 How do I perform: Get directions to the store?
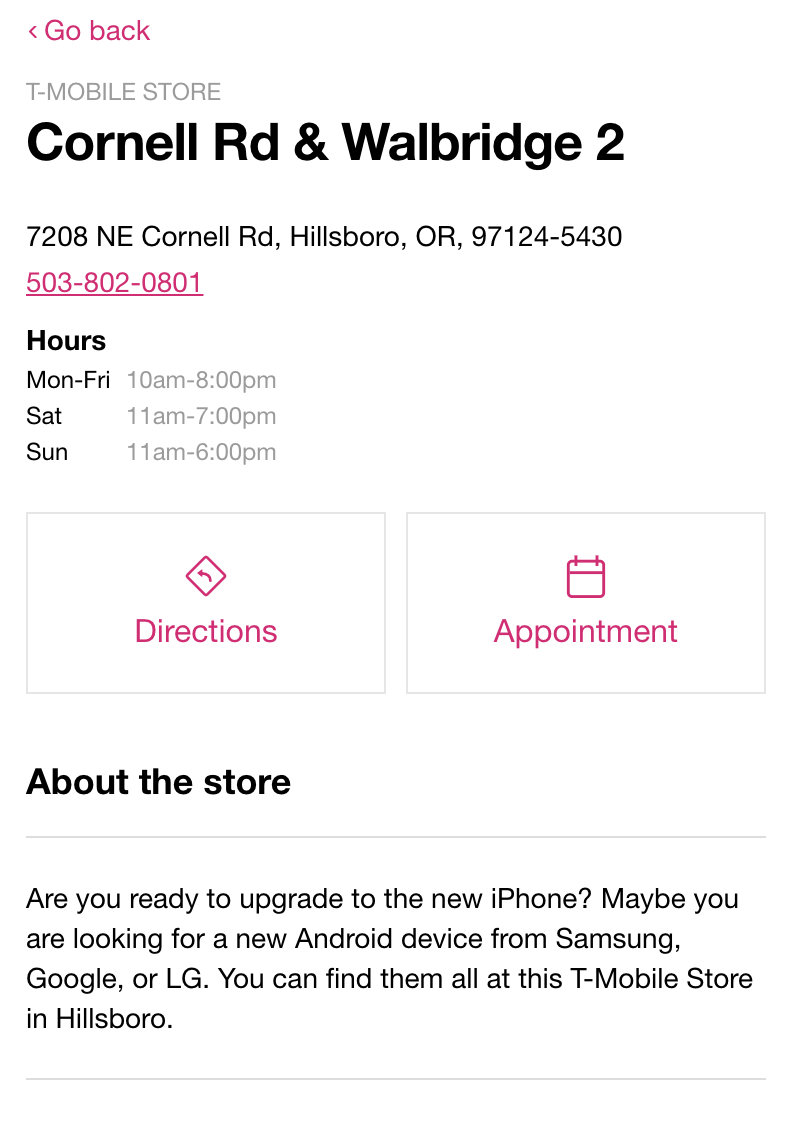[x=206, y=603]
